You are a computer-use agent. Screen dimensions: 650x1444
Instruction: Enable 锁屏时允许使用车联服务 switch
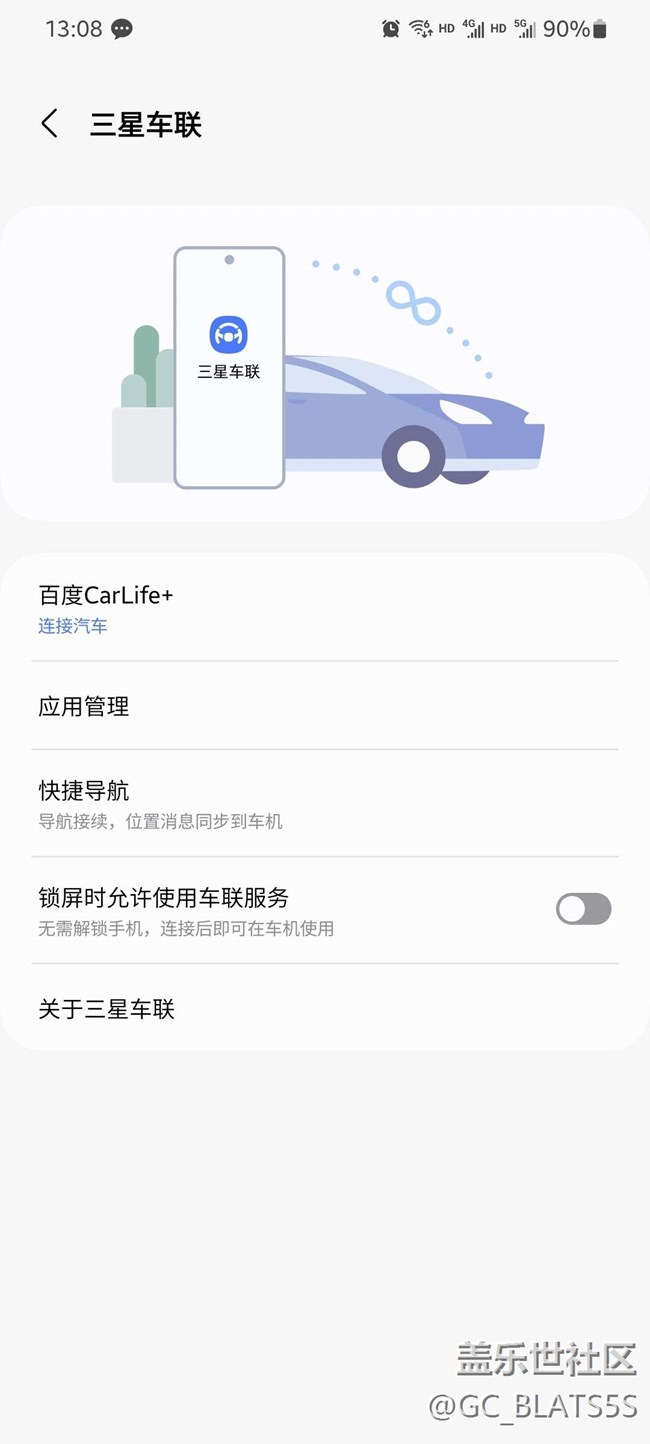(583, 909)
